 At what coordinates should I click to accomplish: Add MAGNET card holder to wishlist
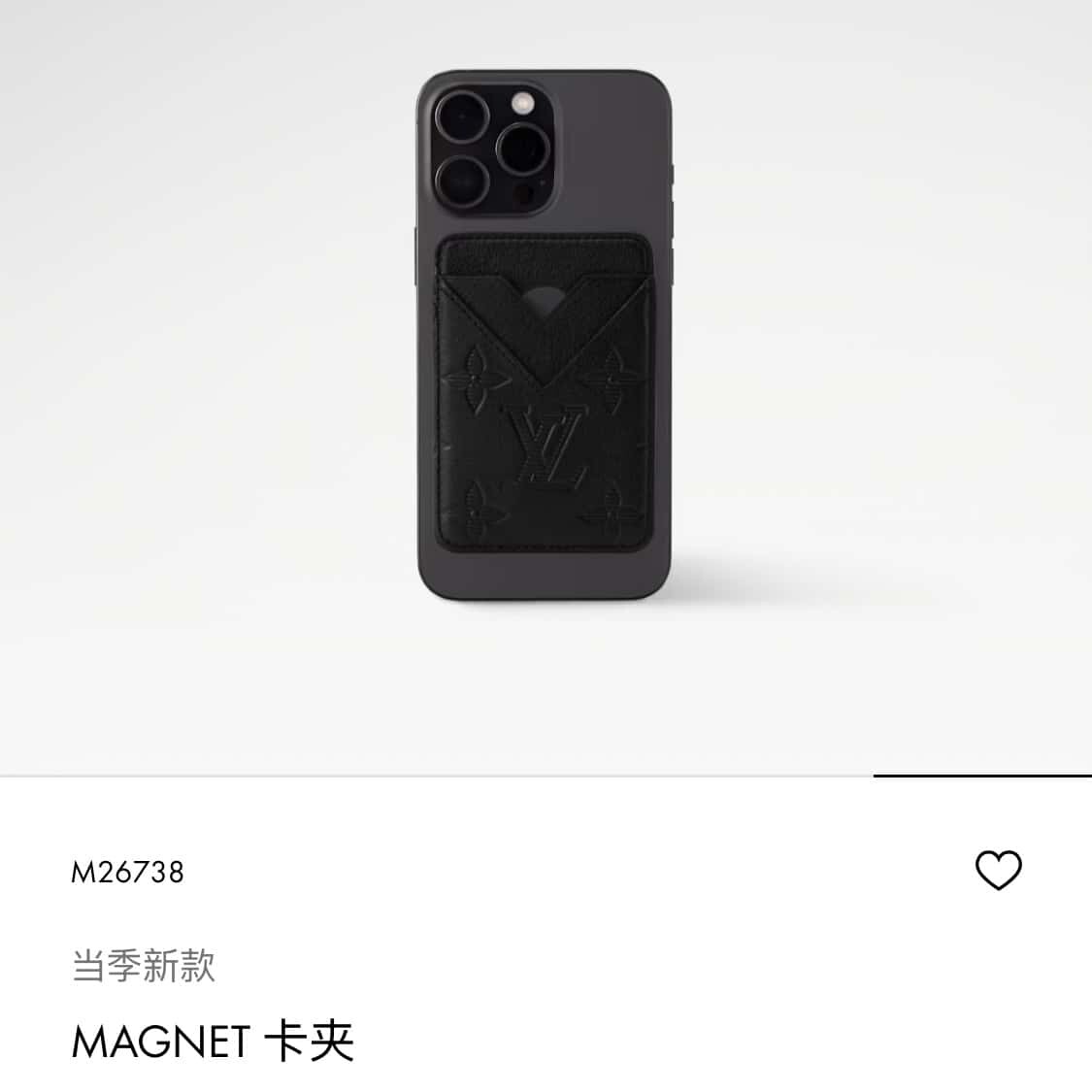998,870
